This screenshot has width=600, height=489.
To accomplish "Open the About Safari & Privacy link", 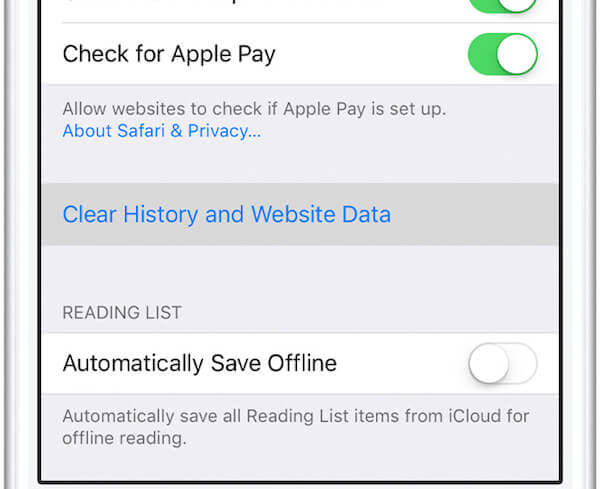I will point(161,131).
